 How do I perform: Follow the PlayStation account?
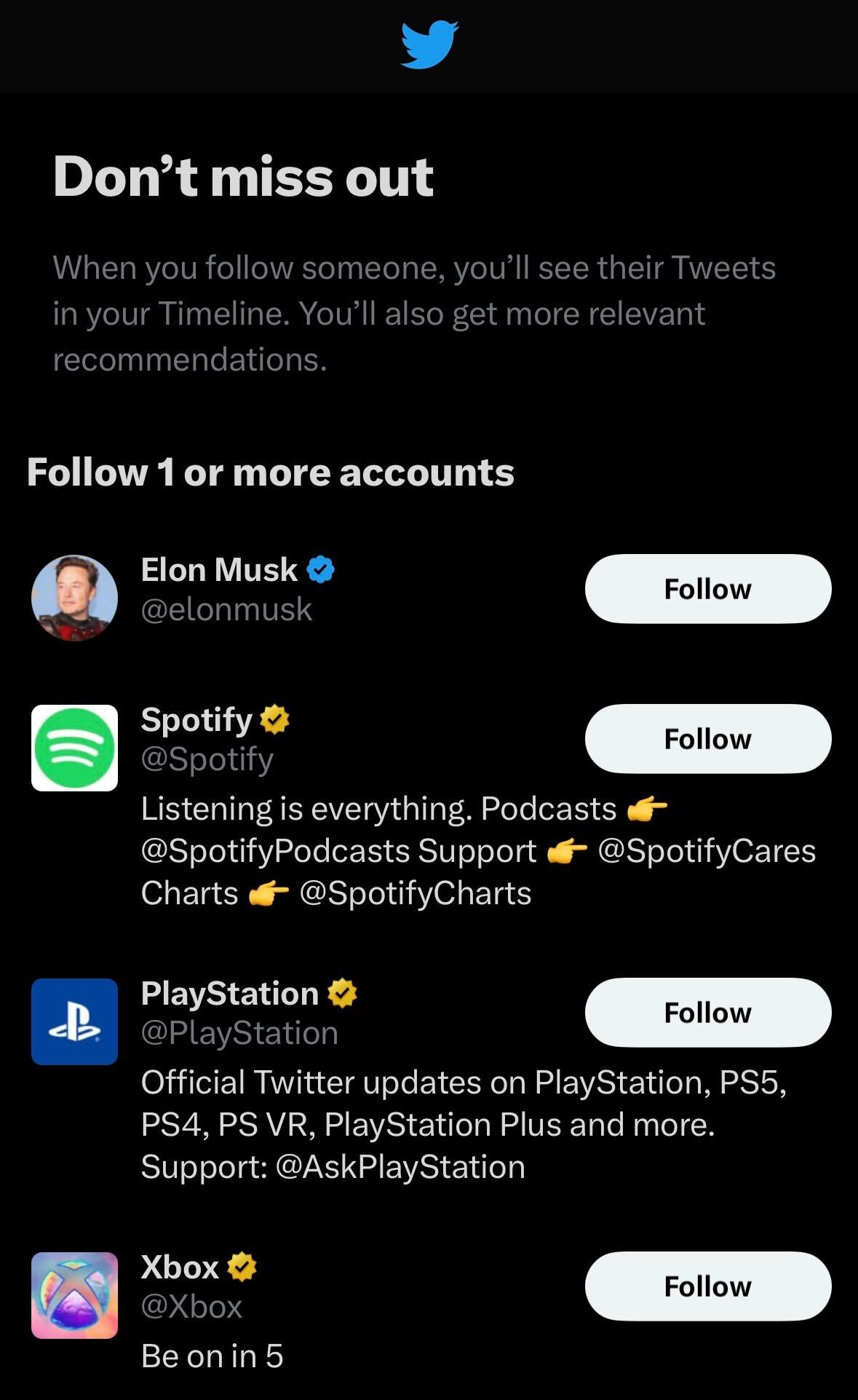tap(707, 1012)
